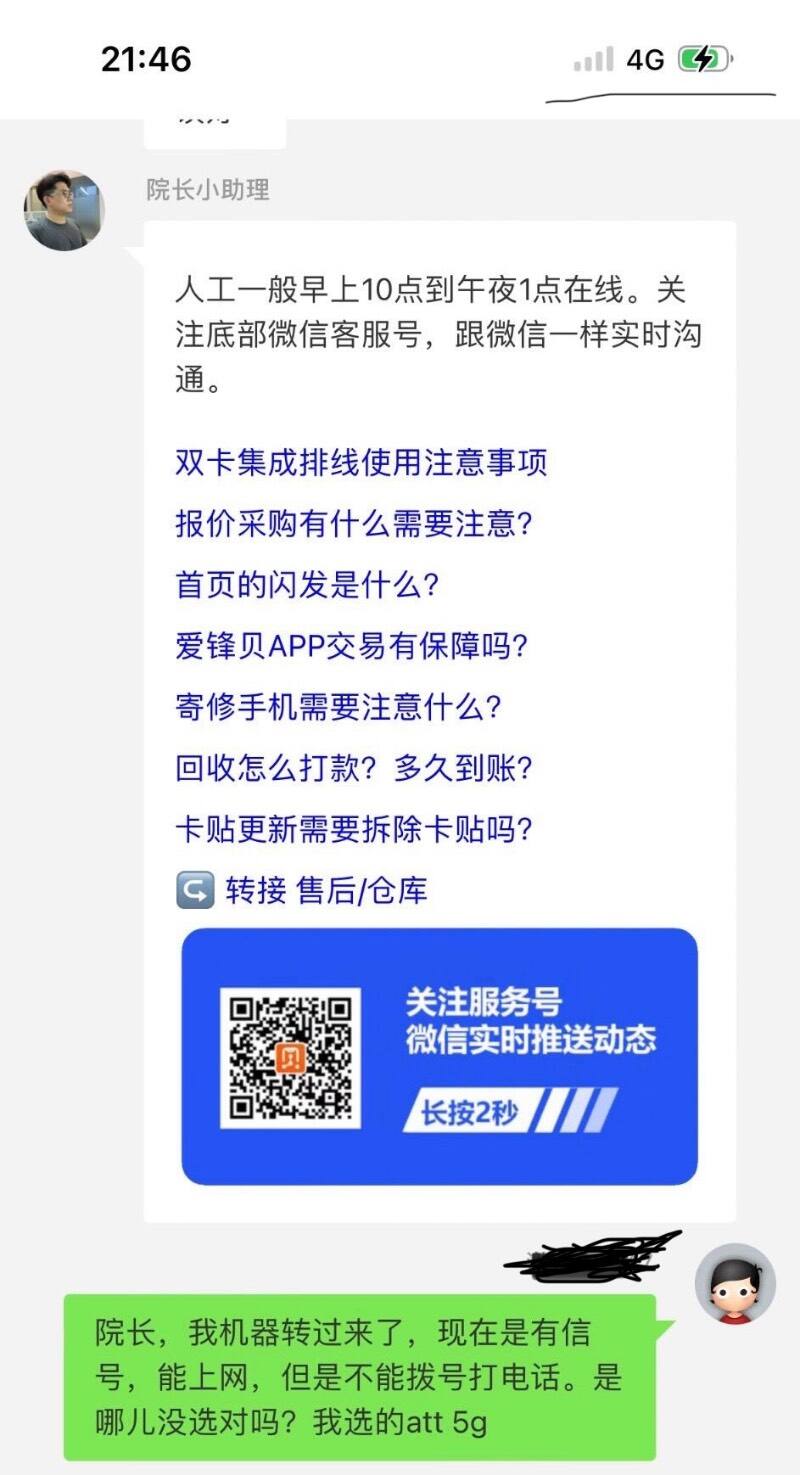
Task: Open my own avatar beside green message
Action: coord(736,1284)
